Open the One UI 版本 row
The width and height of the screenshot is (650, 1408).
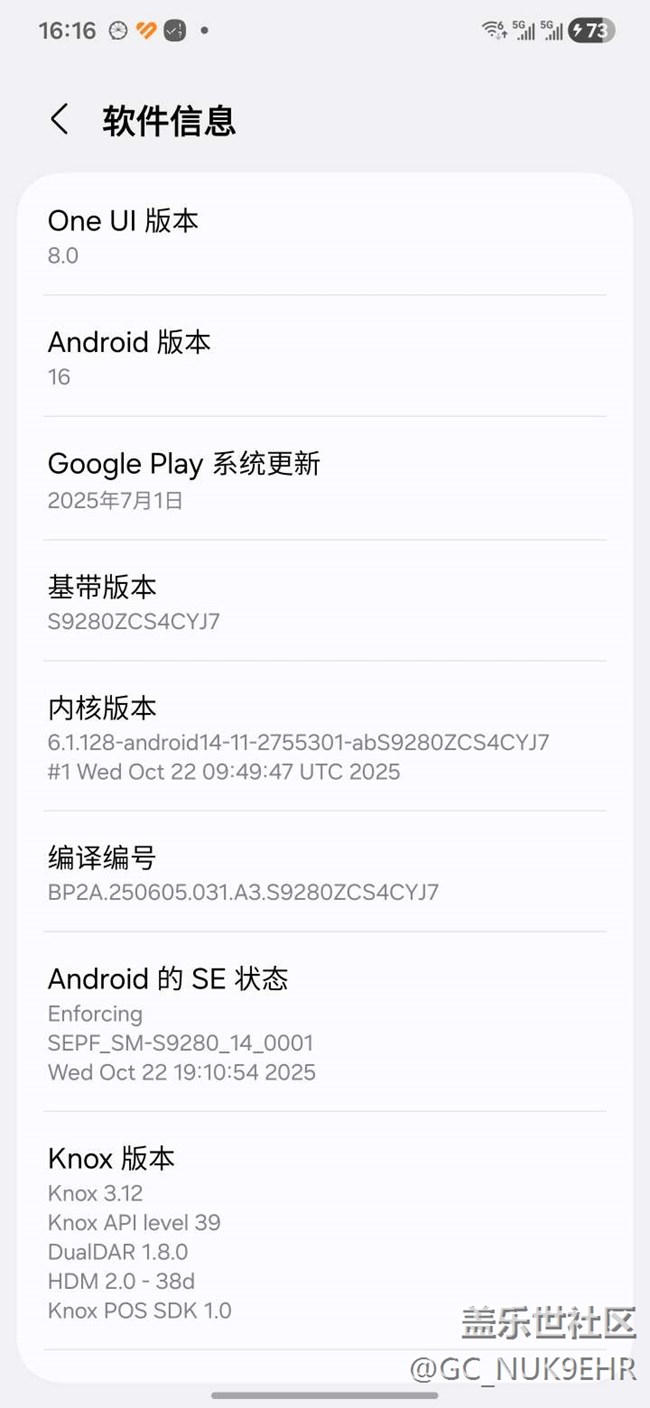[x=324, y=236]
